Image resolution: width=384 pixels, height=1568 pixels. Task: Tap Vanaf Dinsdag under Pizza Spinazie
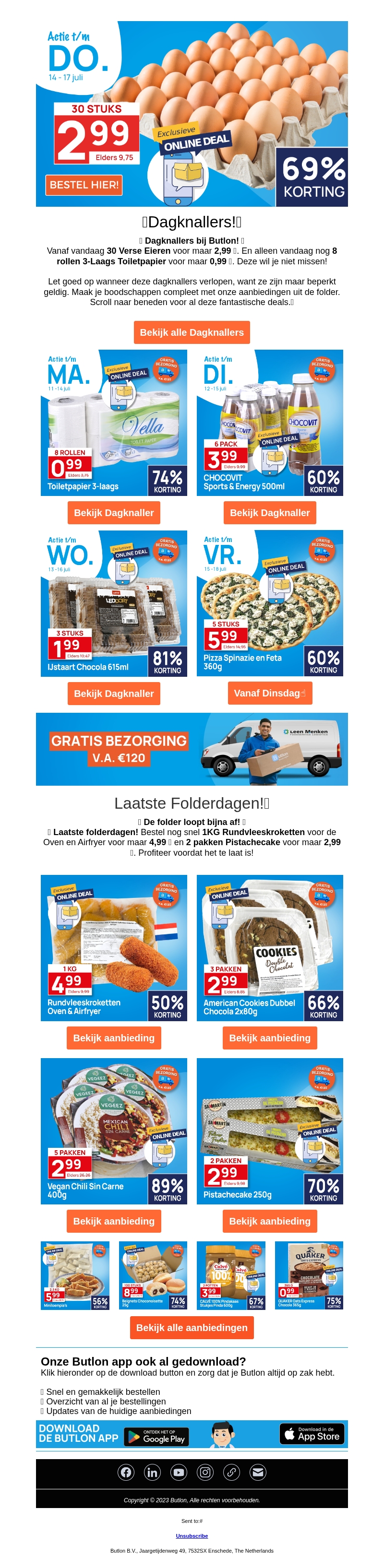[x=269, y=693]
